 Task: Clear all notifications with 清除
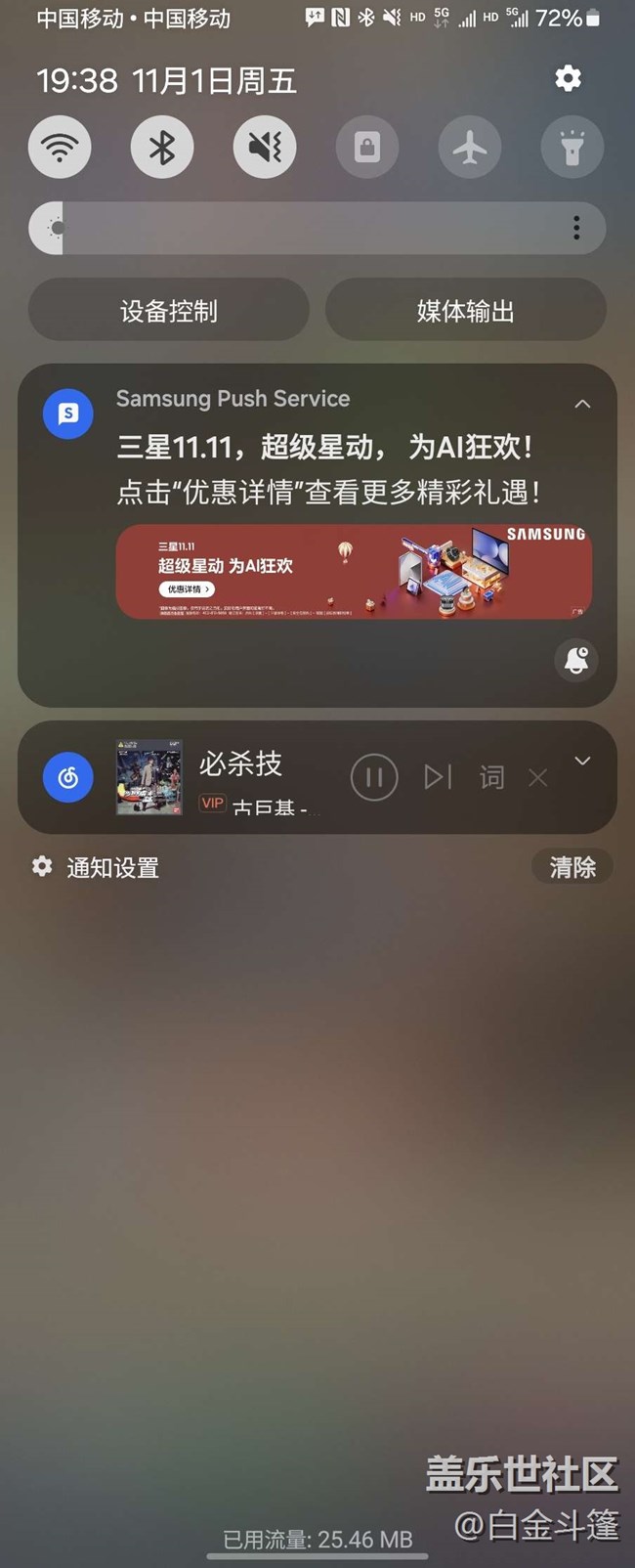point(572,867)
